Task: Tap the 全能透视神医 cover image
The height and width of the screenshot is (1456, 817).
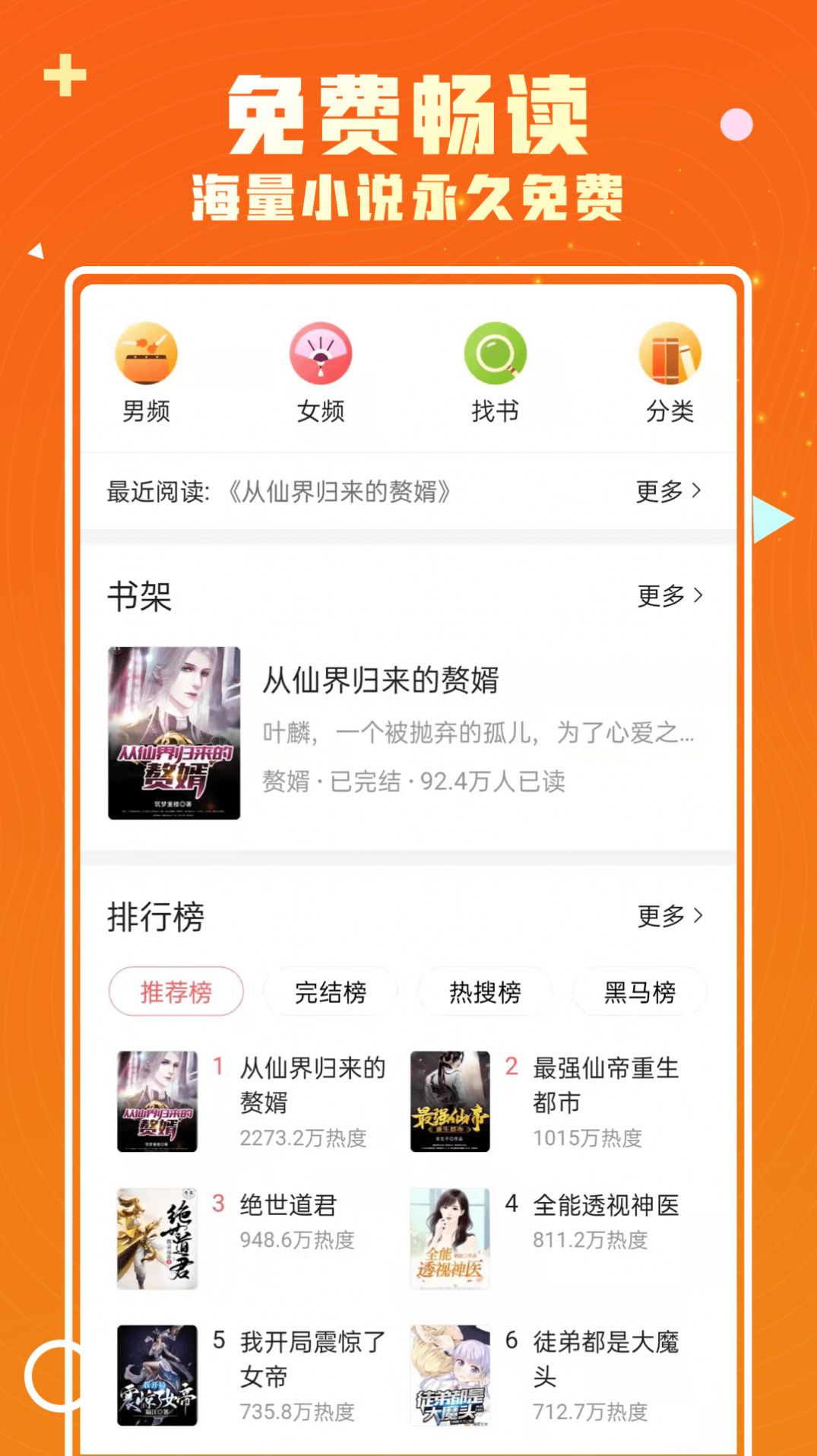Action: (450, 1237)
